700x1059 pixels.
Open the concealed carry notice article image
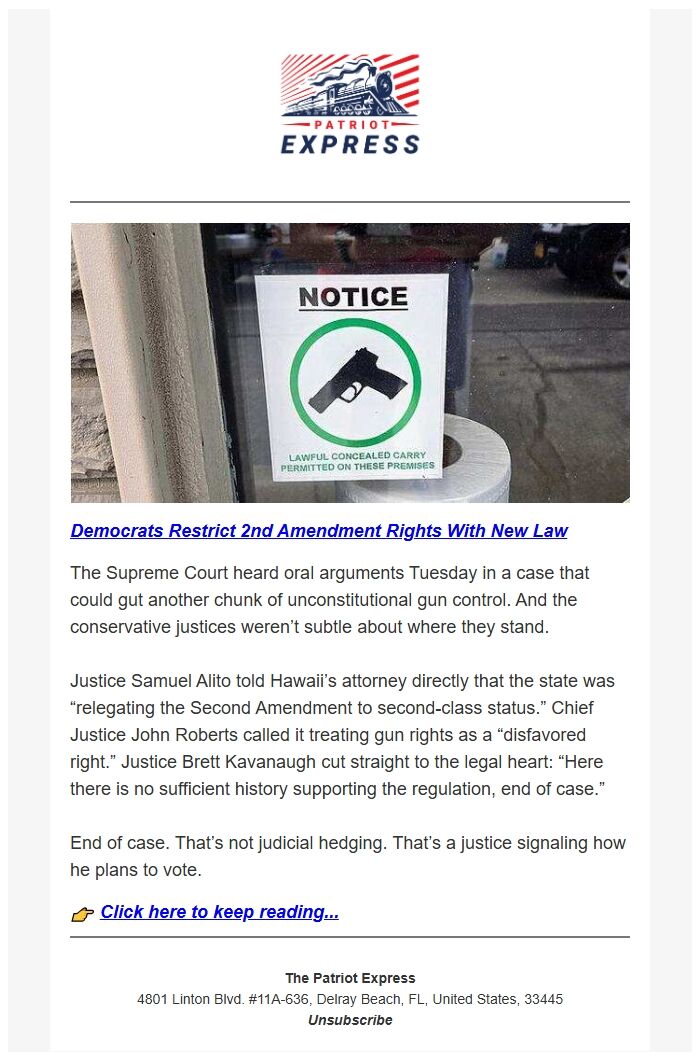[x=350, y=362]
